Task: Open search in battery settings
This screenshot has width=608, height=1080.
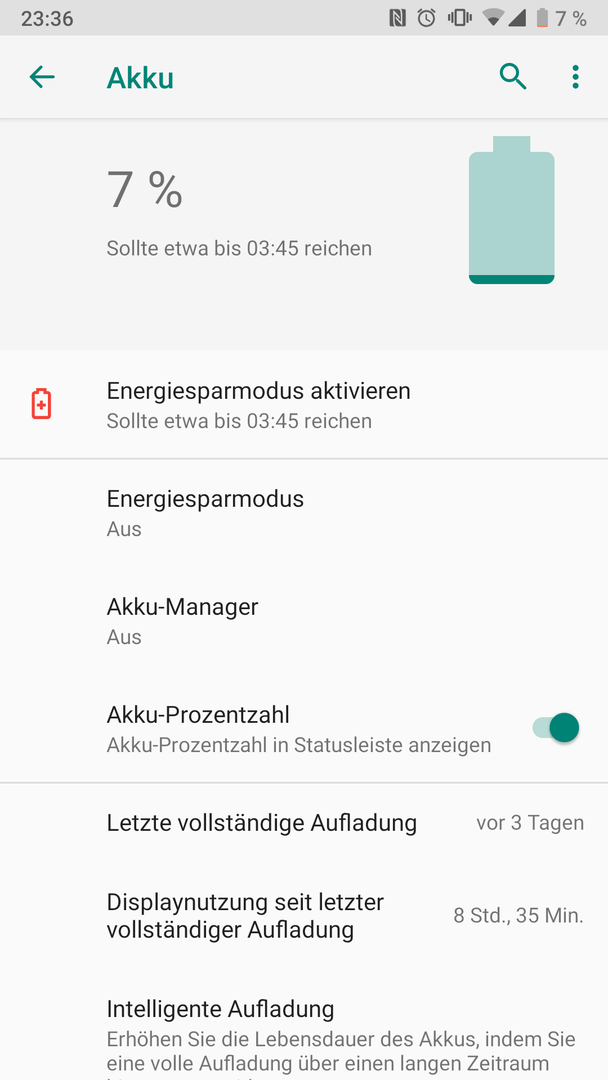Action: coord(513,77)
